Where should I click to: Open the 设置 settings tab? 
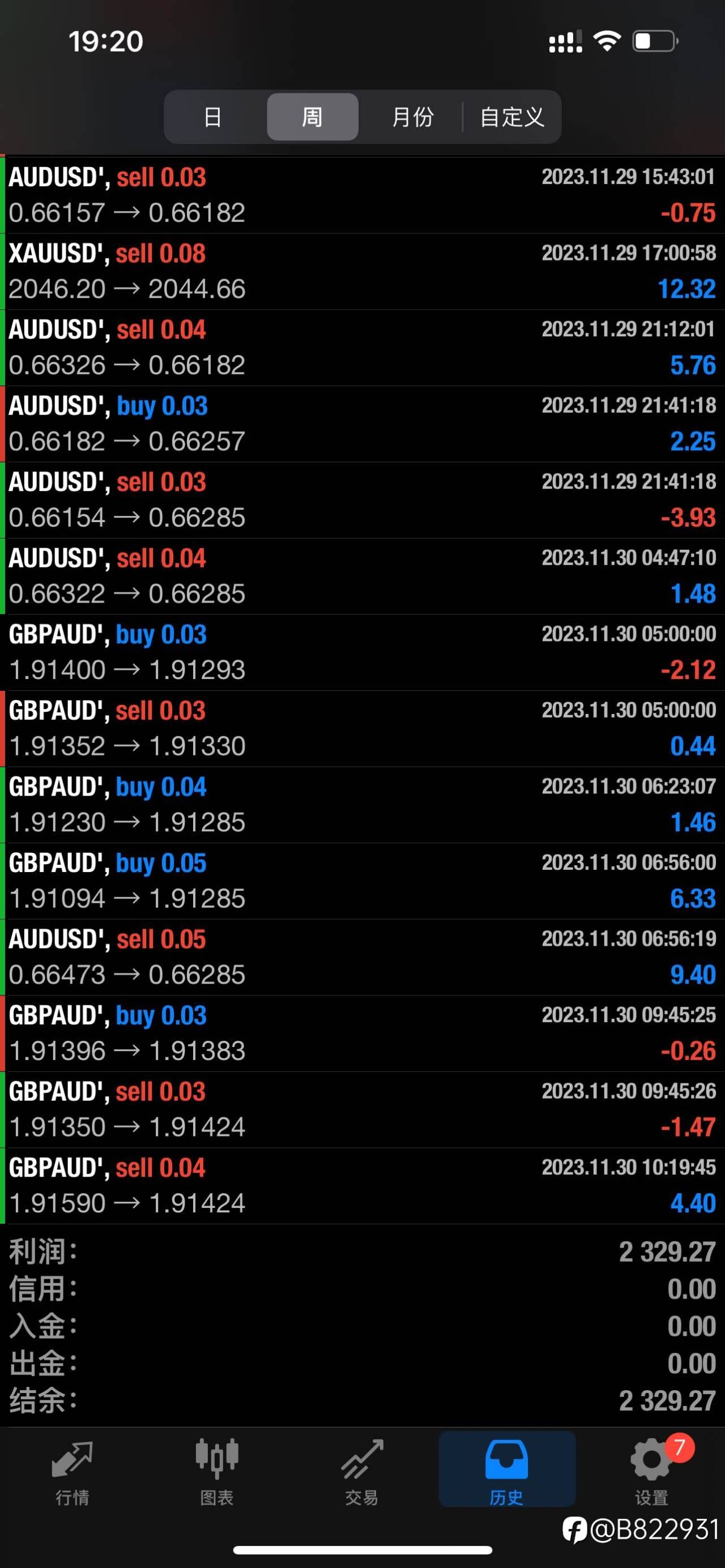(x=652, y=1472)
